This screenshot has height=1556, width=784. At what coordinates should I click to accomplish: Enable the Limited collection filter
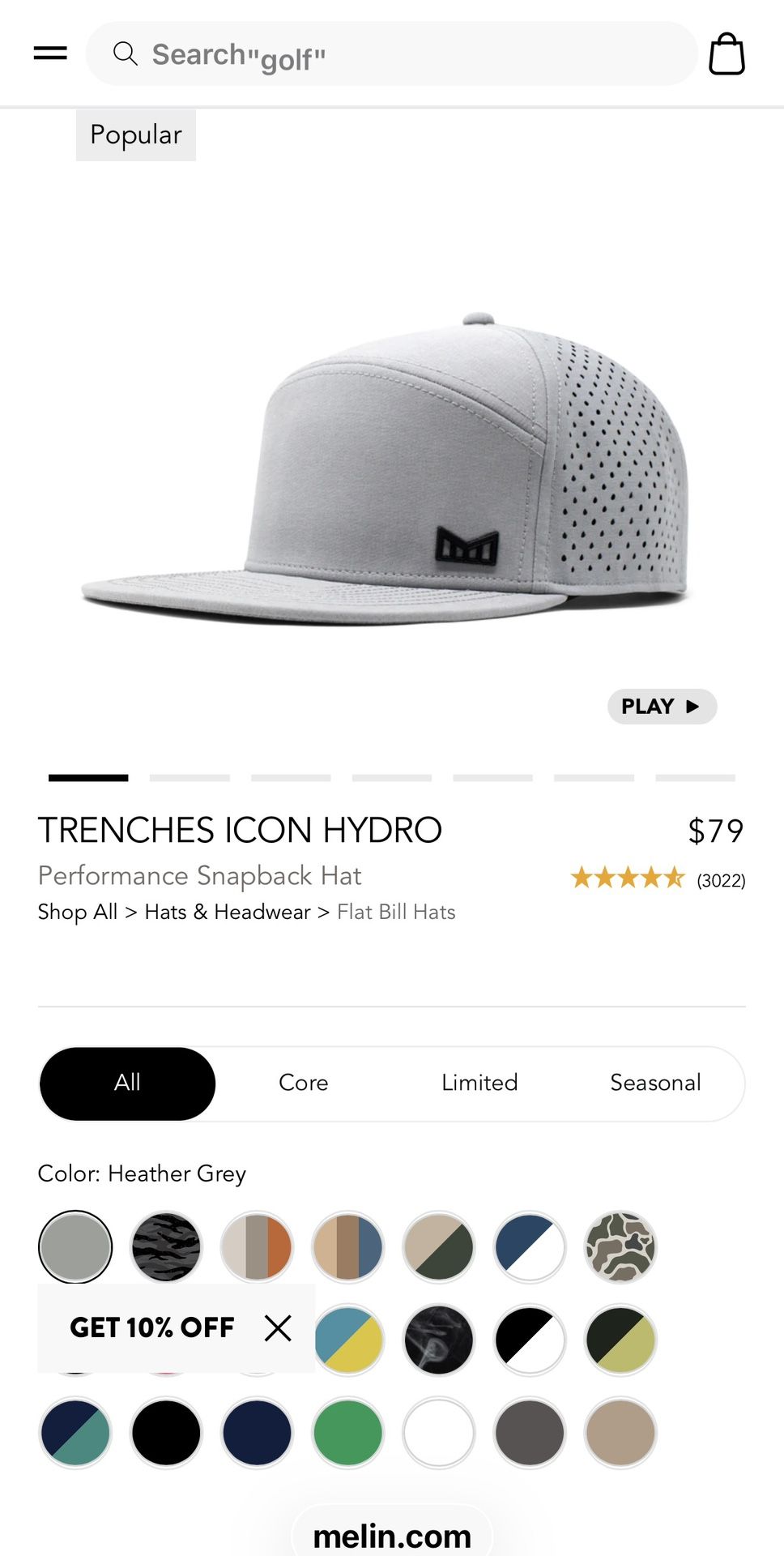pyautogui.click(x=479, y=1083)
